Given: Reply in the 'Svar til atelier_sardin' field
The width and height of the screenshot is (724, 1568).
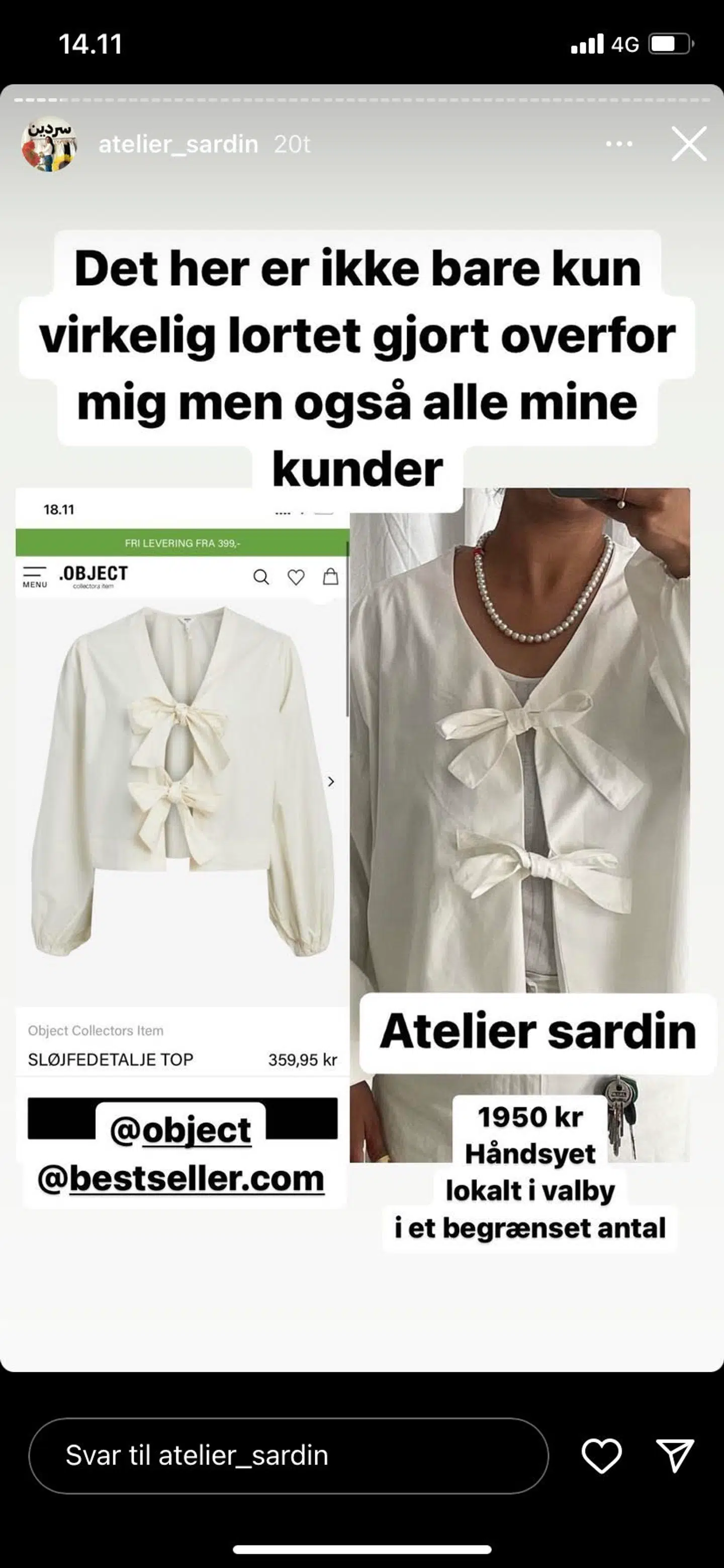Looking at the screenshot, I should (x=289, y=1455).
